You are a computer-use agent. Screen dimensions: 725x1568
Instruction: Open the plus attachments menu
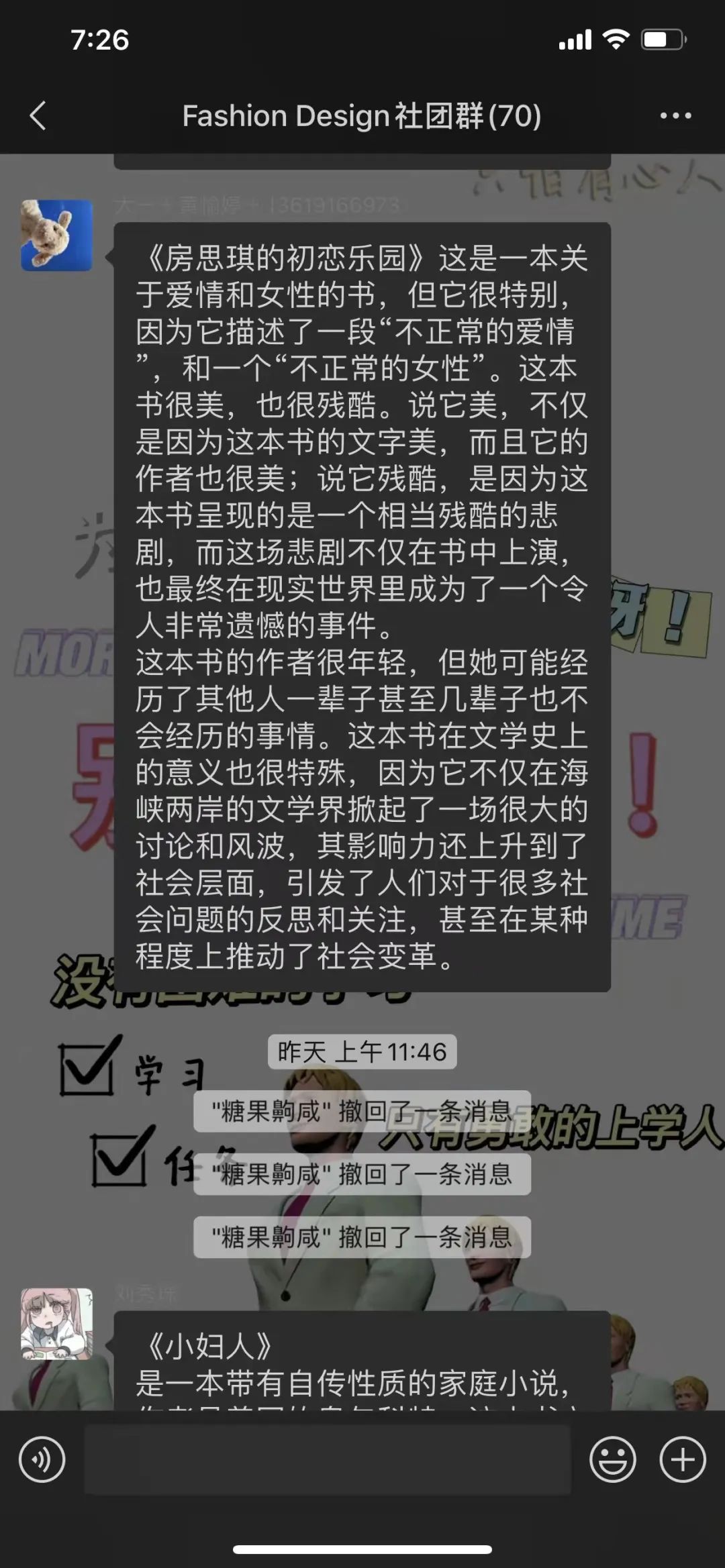coord(683,1460)
